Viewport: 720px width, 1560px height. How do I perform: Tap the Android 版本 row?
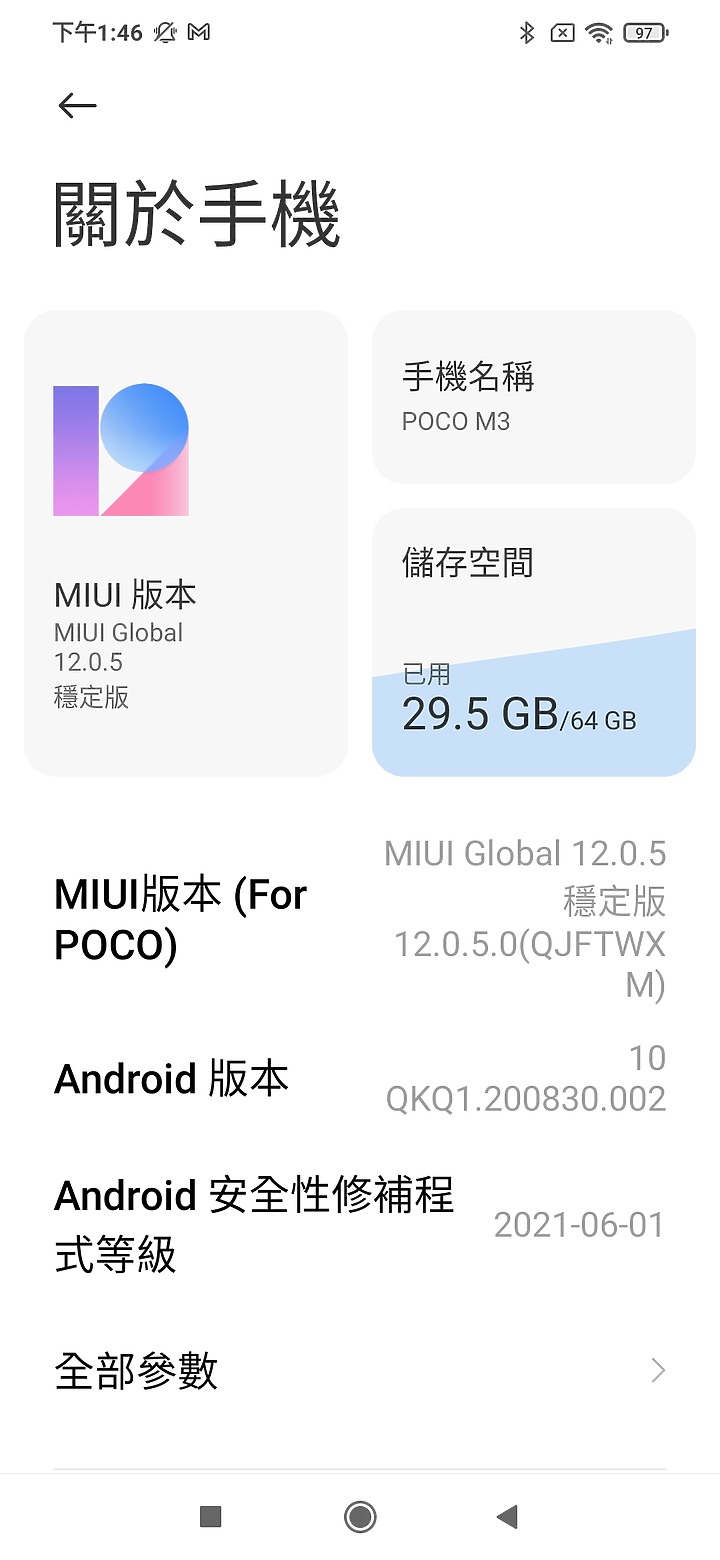click(x=360, y=1079)
